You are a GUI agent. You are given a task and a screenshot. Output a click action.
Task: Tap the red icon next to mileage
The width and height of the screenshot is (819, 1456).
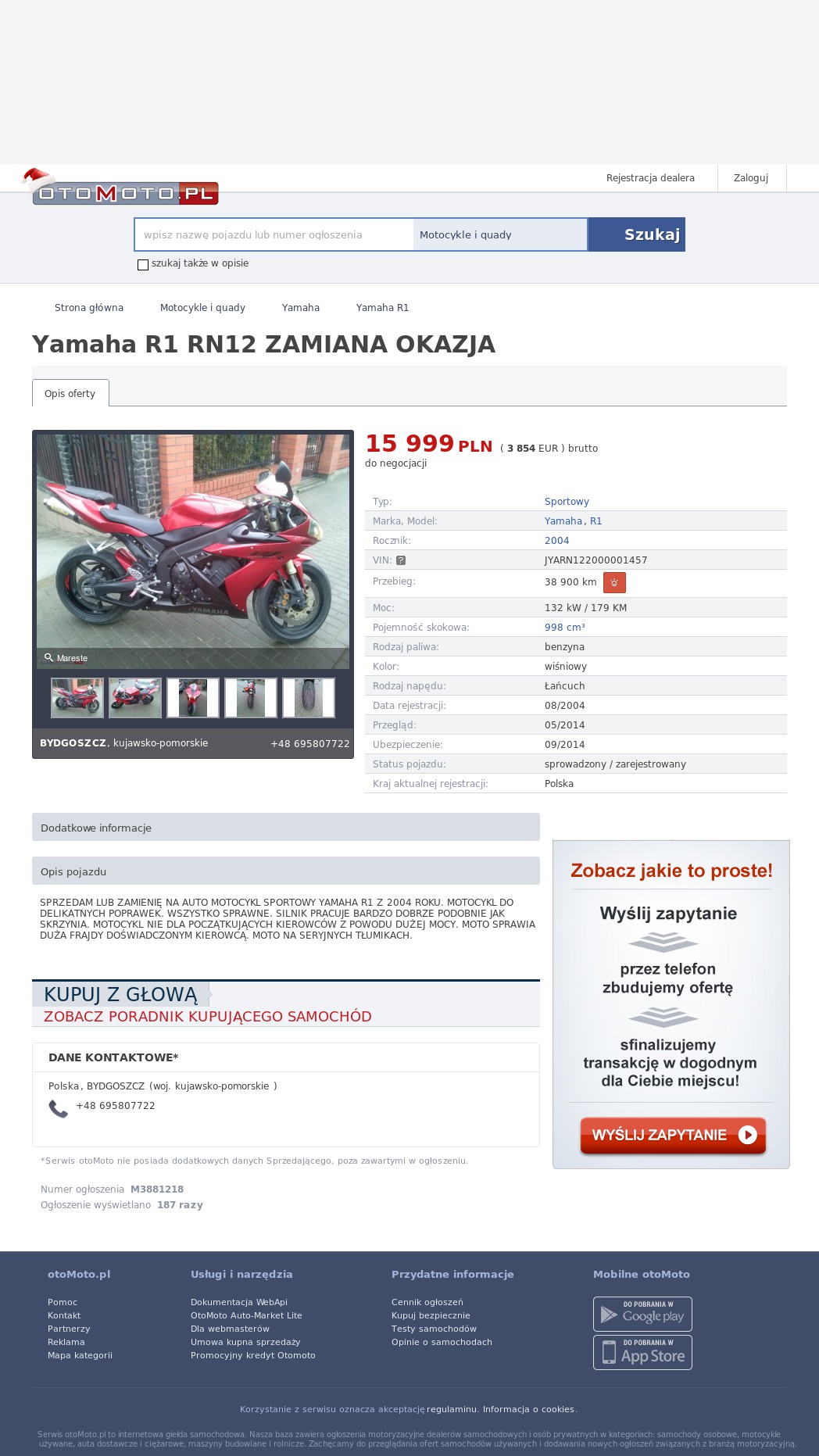click(614, 582)
